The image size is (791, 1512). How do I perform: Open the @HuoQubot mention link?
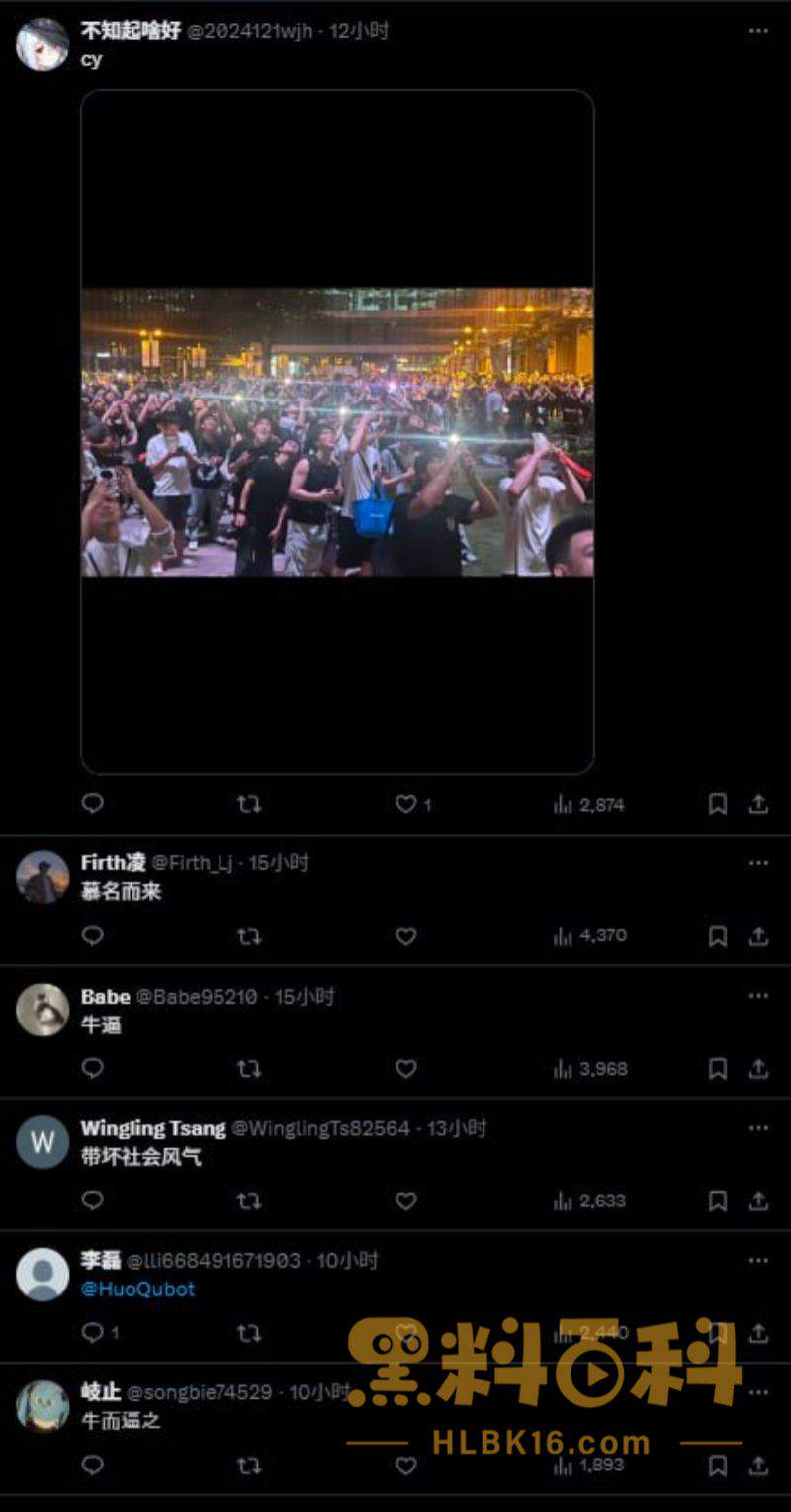point(137,1290)
